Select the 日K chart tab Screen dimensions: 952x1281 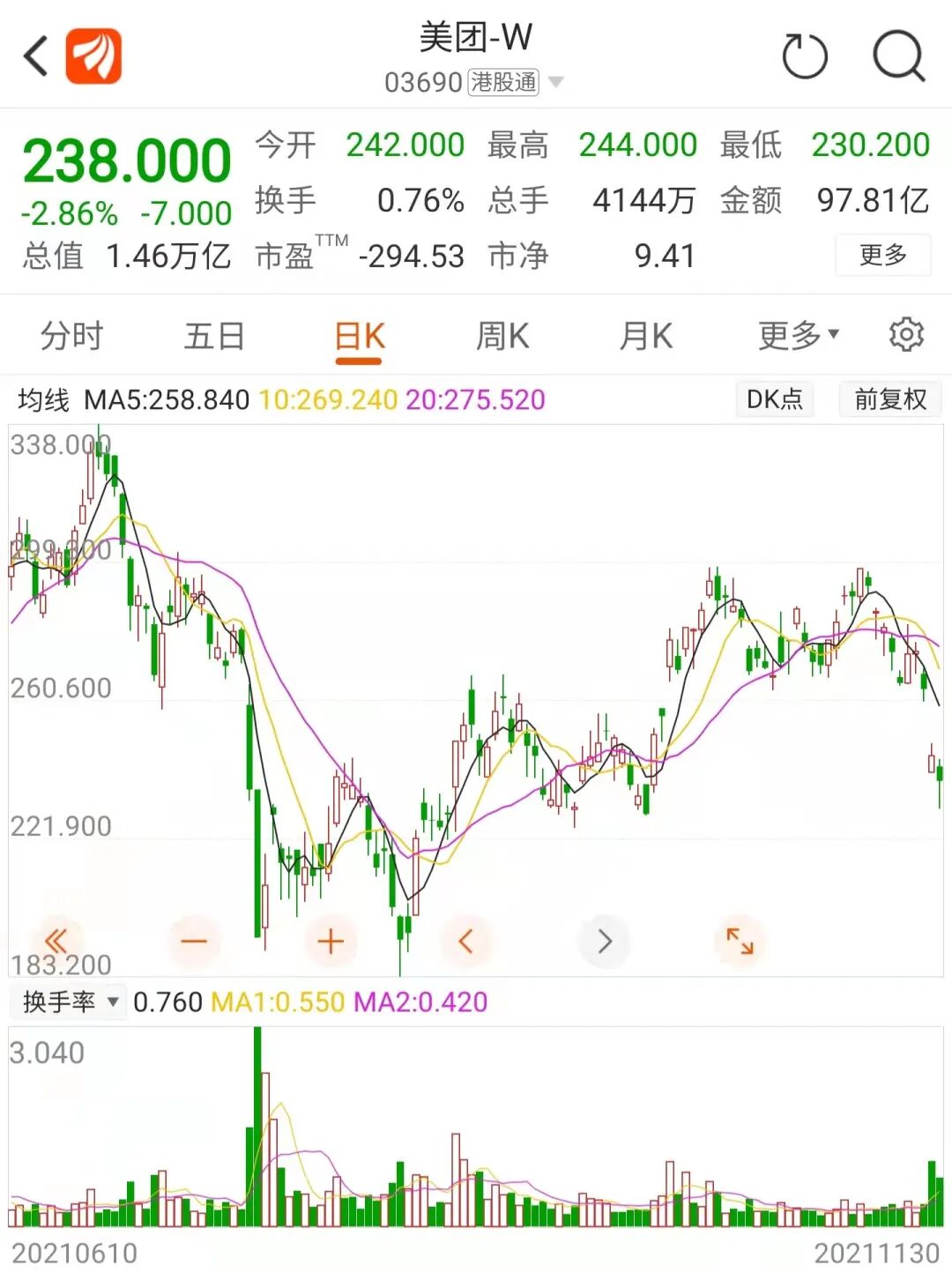coord(359,336)
